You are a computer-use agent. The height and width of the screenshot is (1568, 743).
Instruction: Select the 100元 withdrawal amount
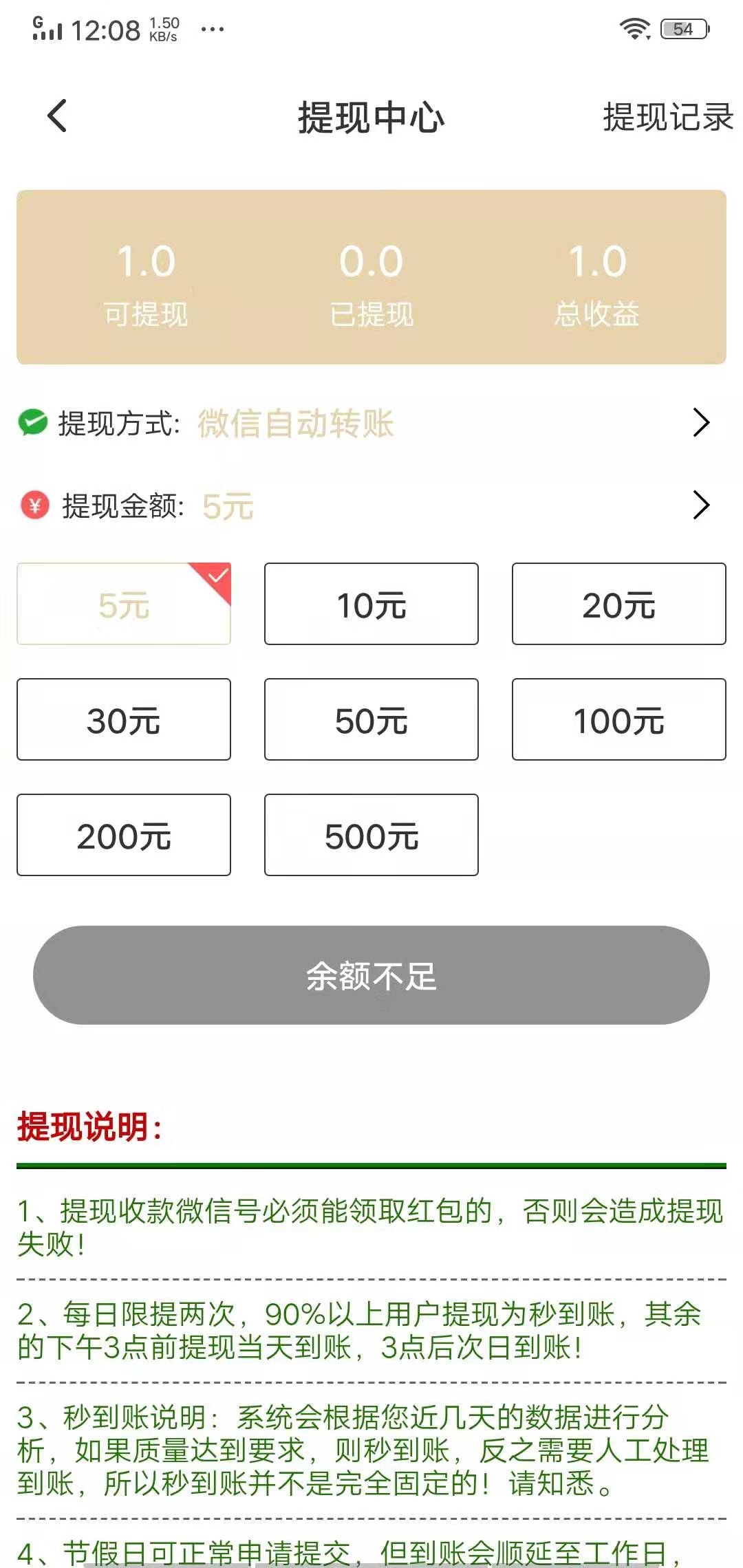point(618,719)
